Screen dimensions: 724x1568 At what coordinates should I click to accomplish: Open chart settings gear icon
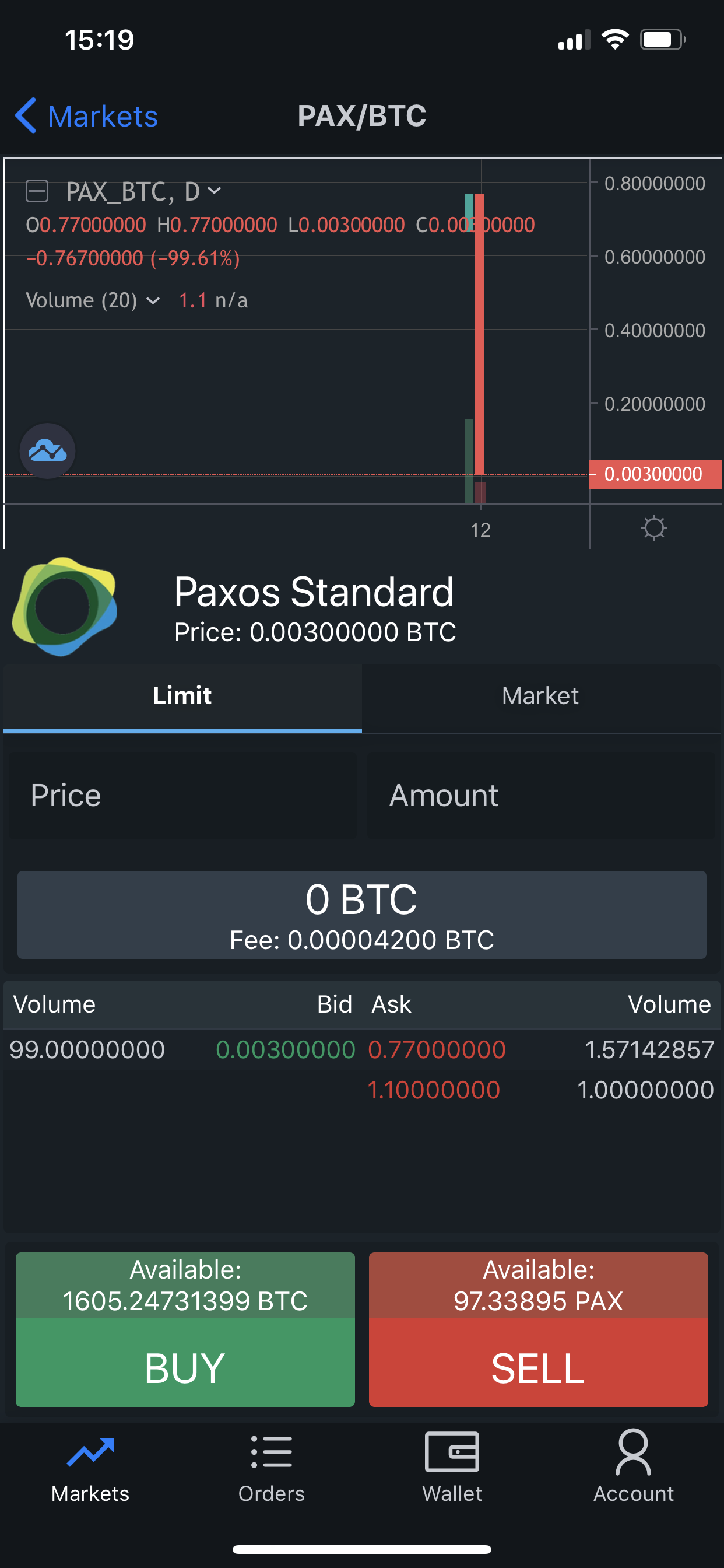click(654, 527)
